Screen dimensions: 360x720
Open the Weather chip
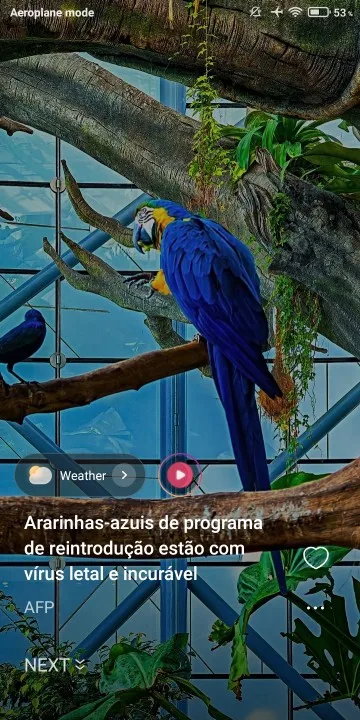(x=80, y=475)
